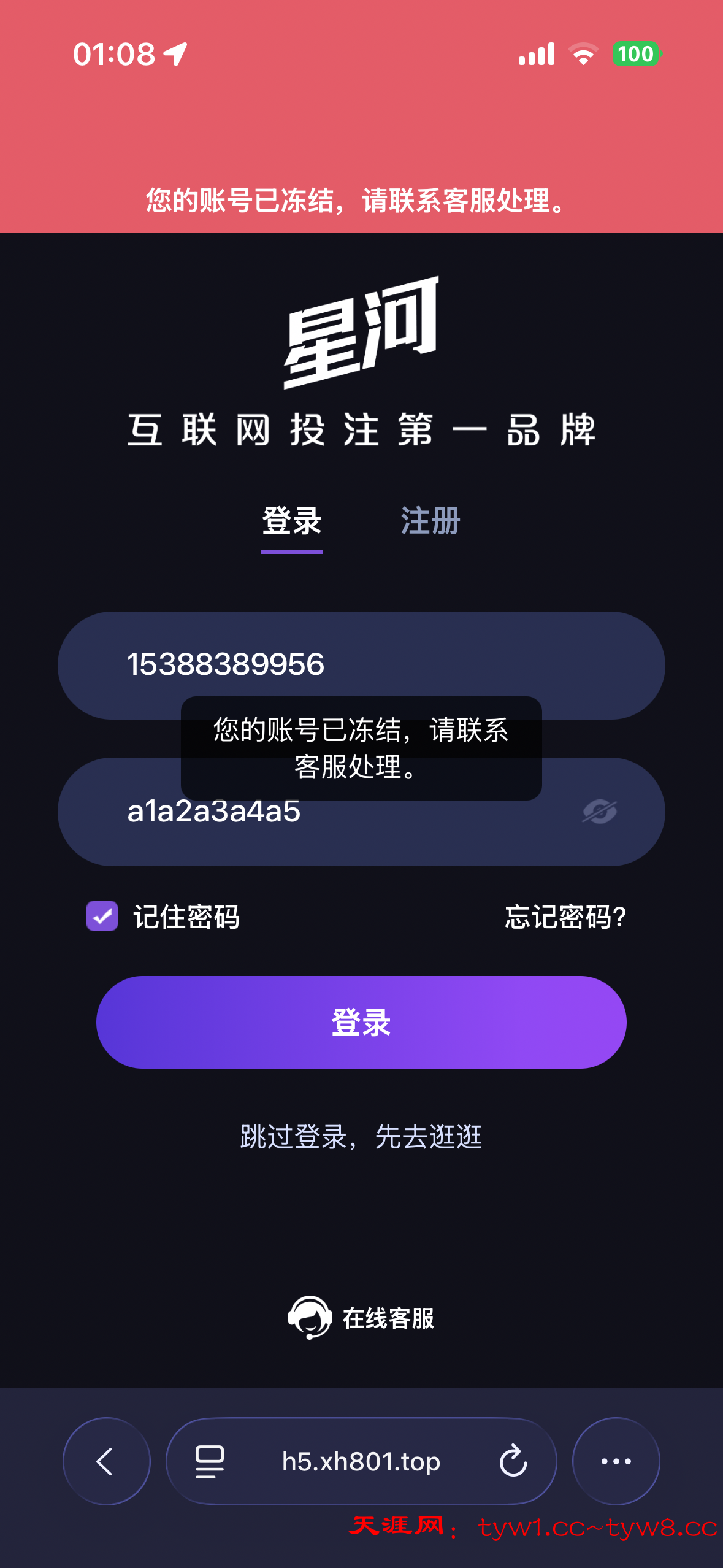The image size is (723, 1568).
Task: Toggle password visibility eye icon
Action: pos(599,812)
